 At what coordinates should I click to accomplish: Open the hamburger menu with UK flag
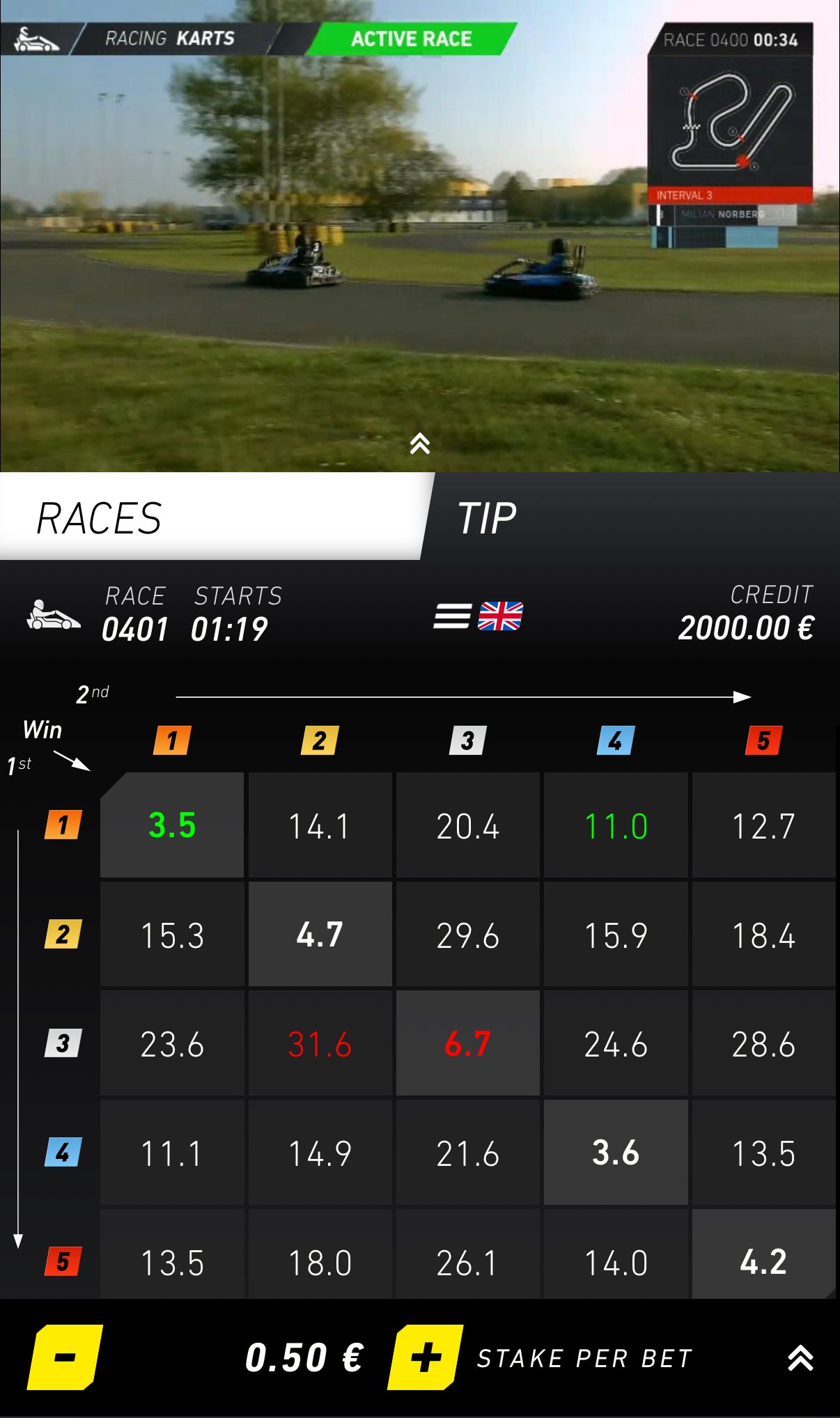point(478,616)
